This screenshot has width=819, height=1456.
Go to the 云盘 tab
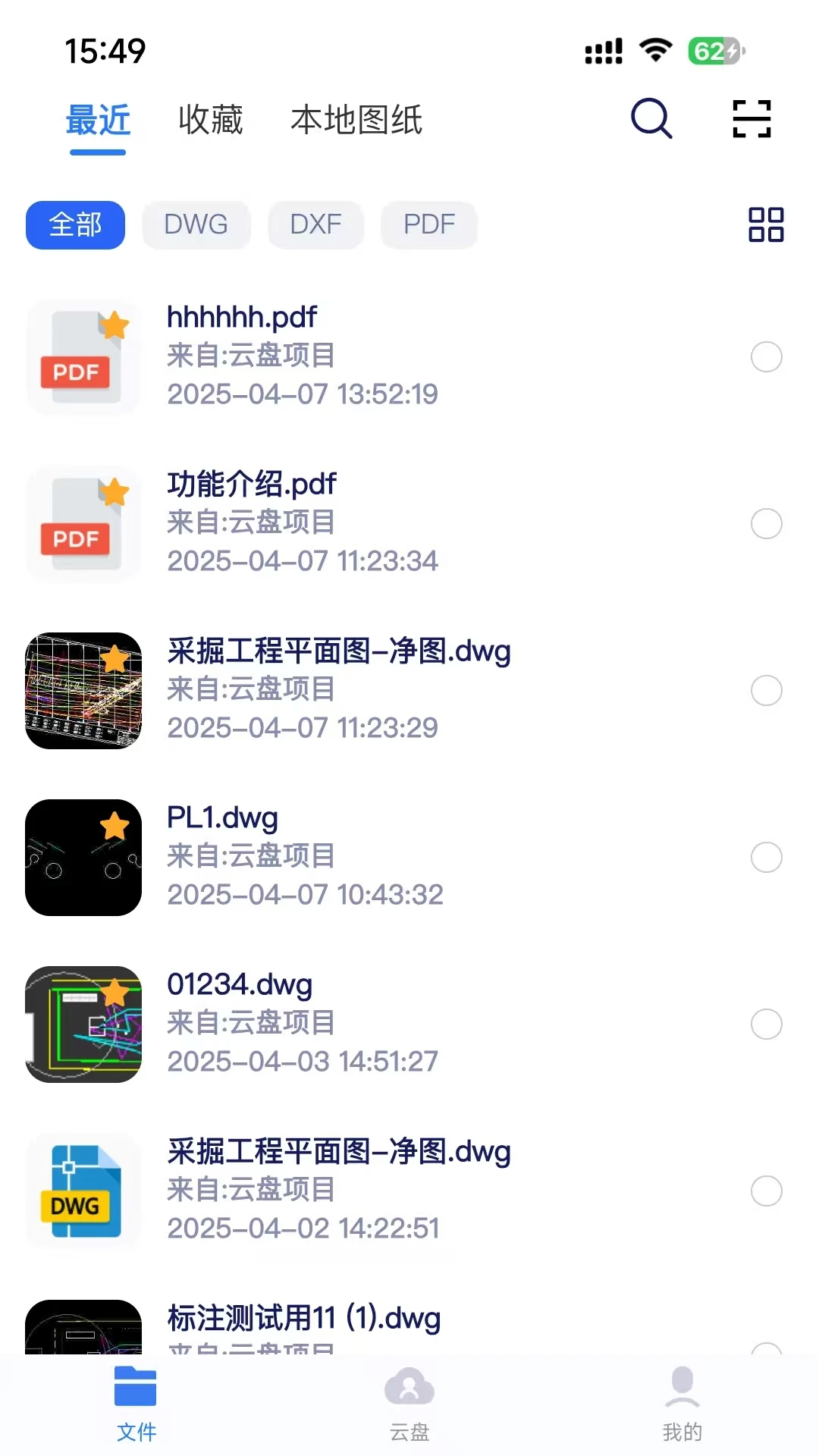409,1403
